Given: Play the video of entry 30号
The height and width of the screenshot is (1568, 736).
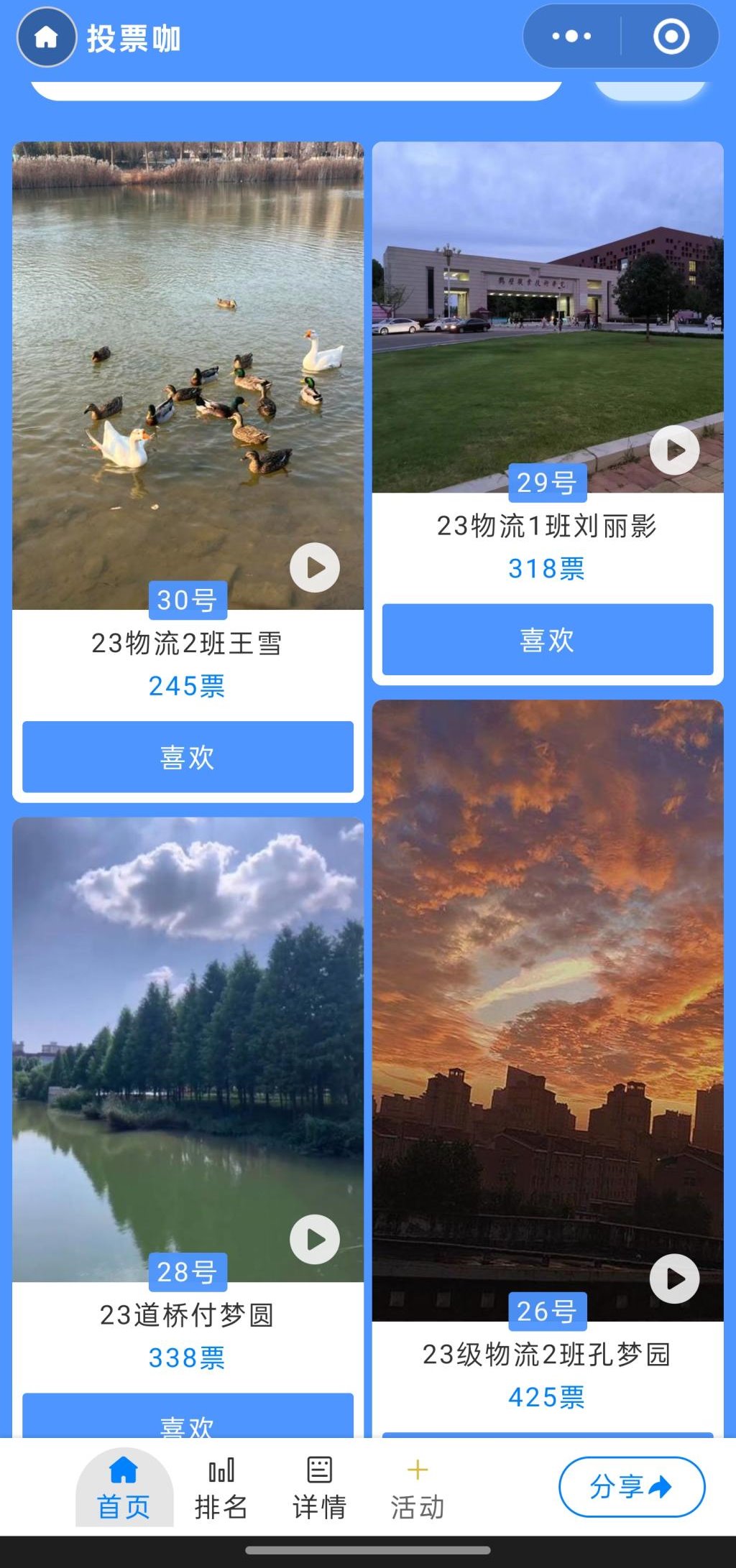Looking at the screenshot, I should pos(315,567).
